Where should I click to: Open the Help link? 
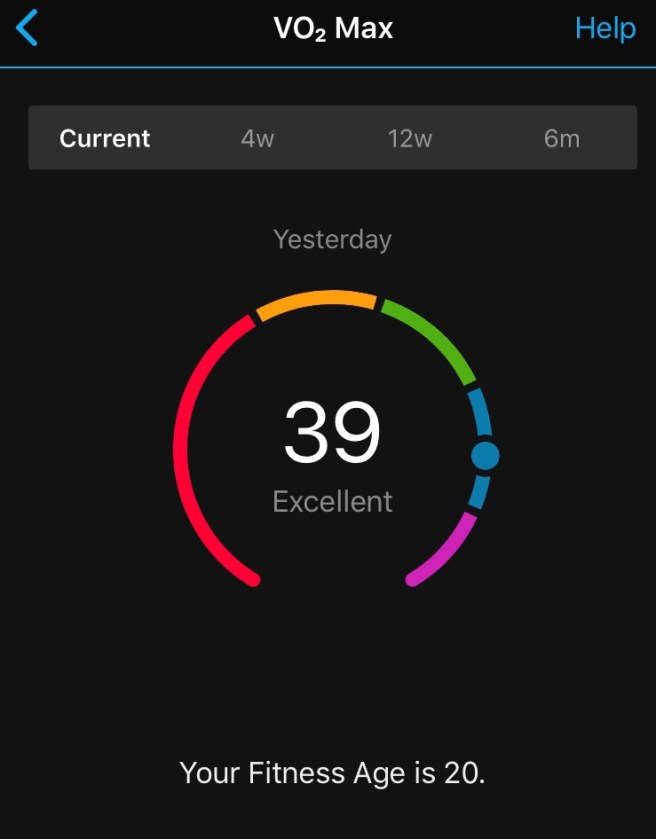(605, 28)
